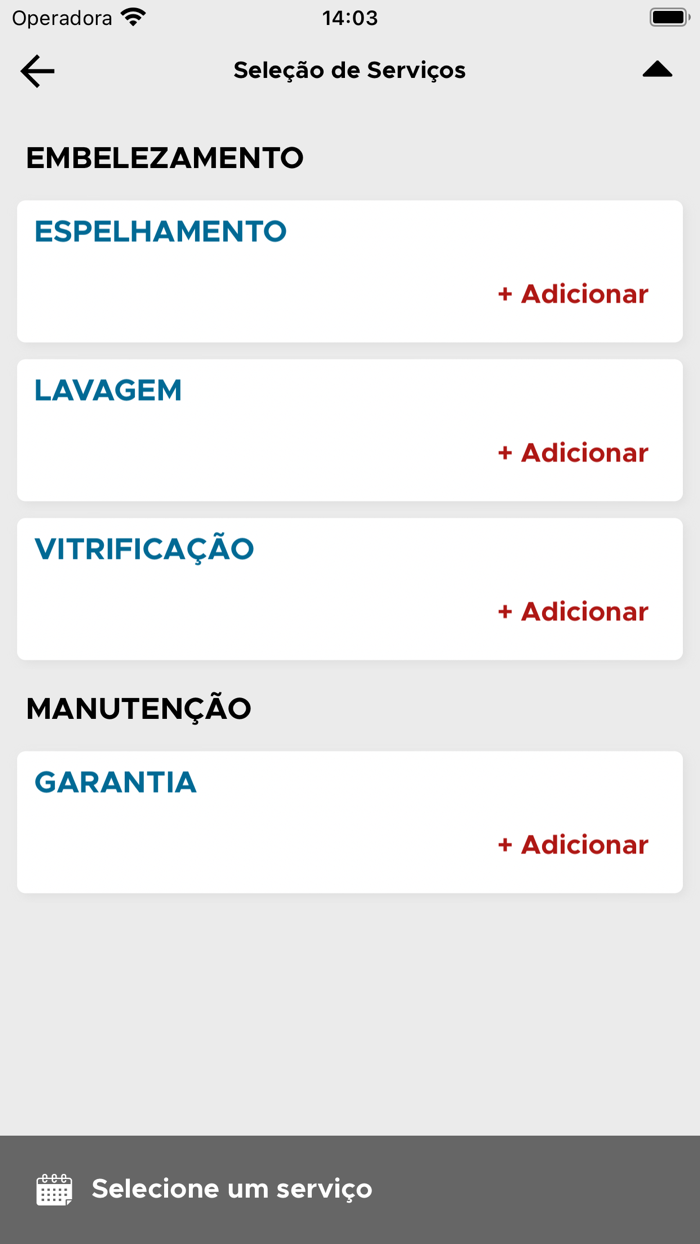The width and height of the screenshot is (700, 1244).
Task: Collapse the list with the up-arrow icon
Action: point(657,70)
